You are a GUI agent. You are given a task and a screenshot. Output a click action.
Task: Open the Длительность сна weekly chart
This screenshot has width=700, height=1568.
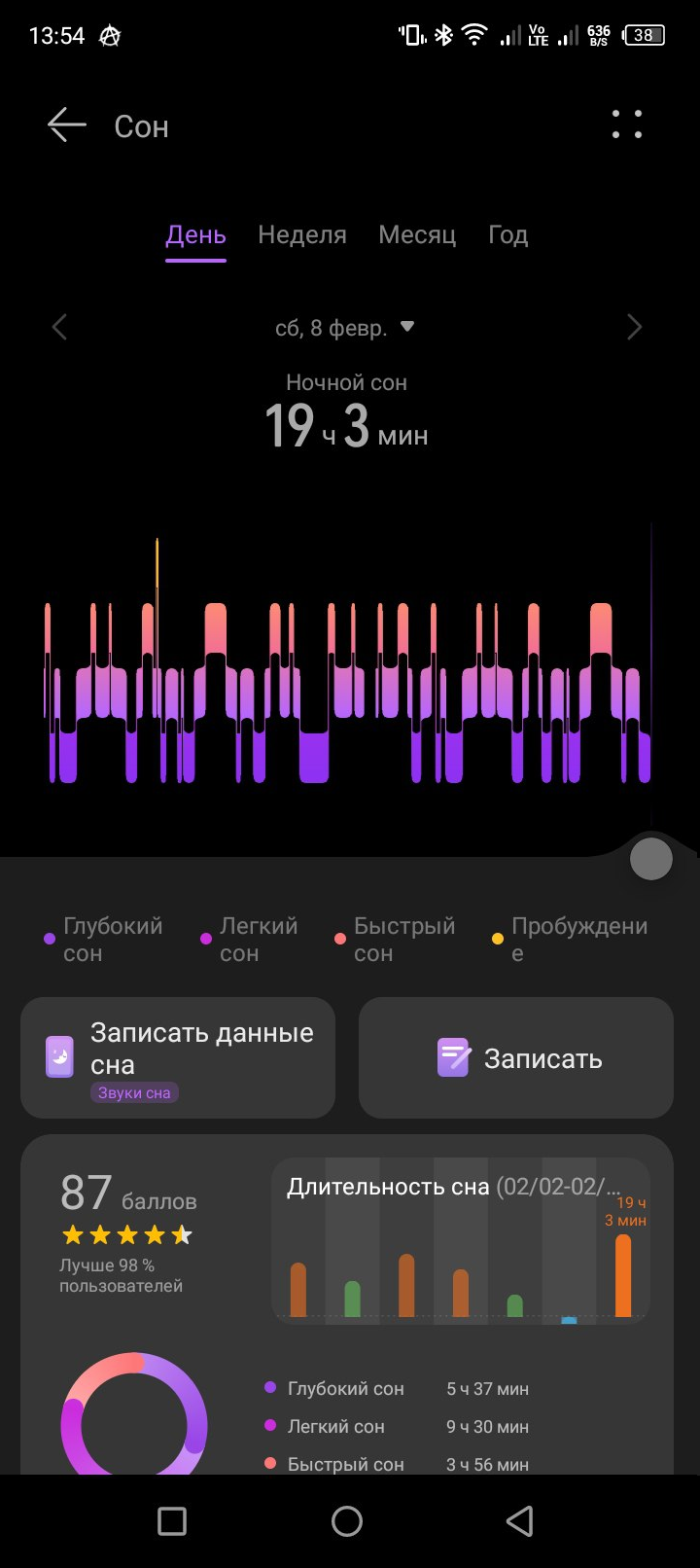pos(460,1240)
